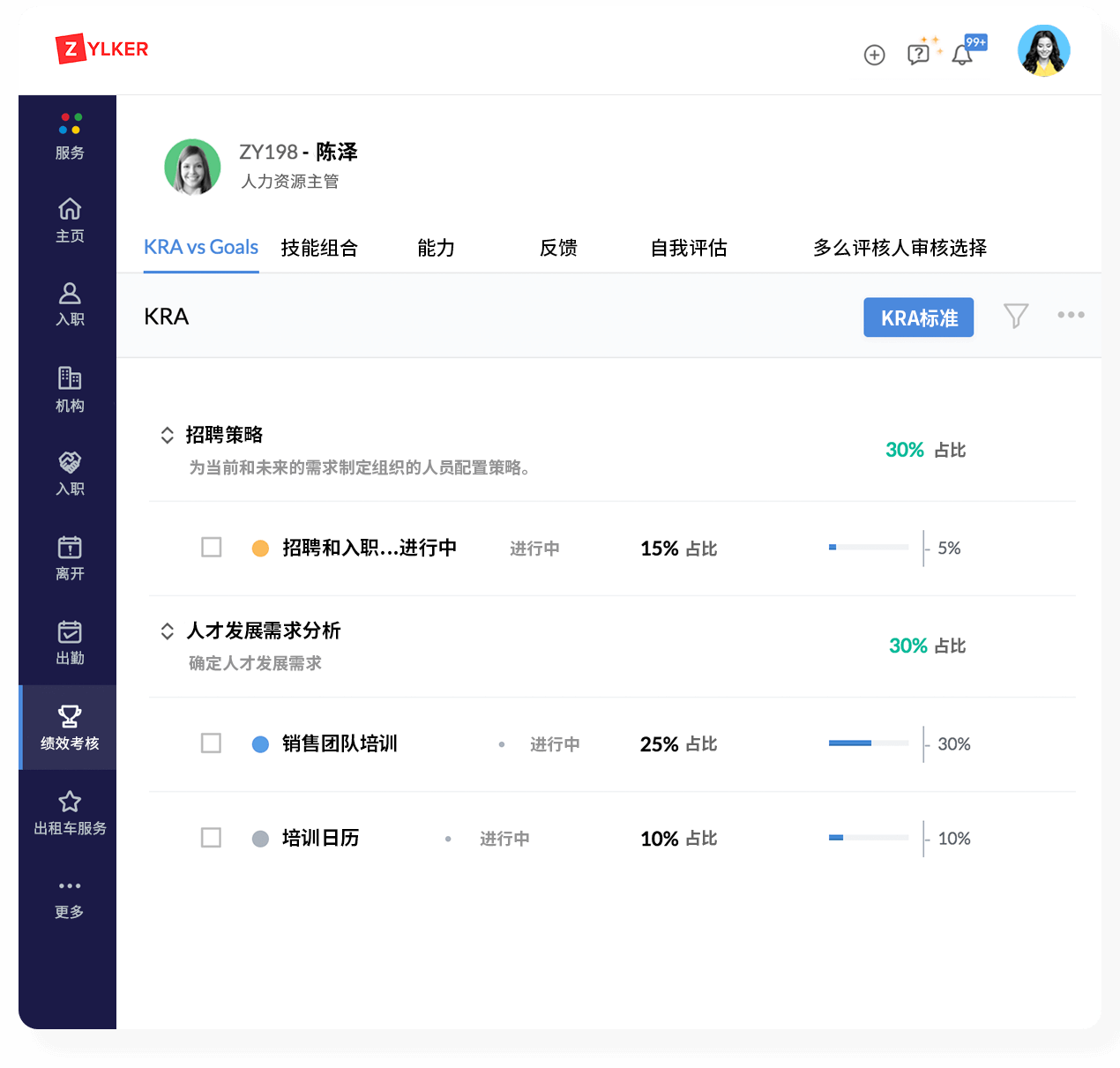The image size is (1120, 1068).
Task: Tick the 培训日历 checkbox
Action: [212, 838]
